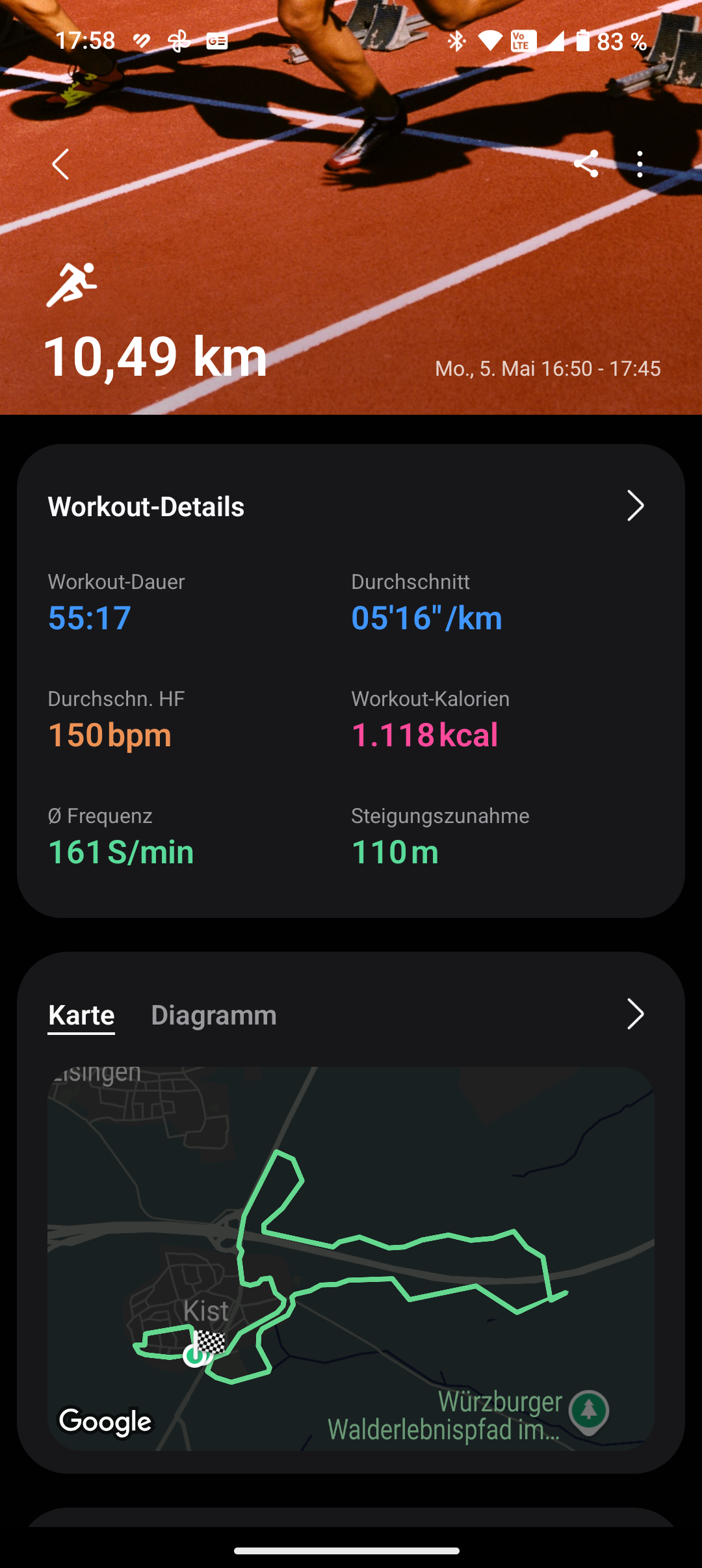
Task: Go back using the top-left arrow
Action: click(60, 164)
